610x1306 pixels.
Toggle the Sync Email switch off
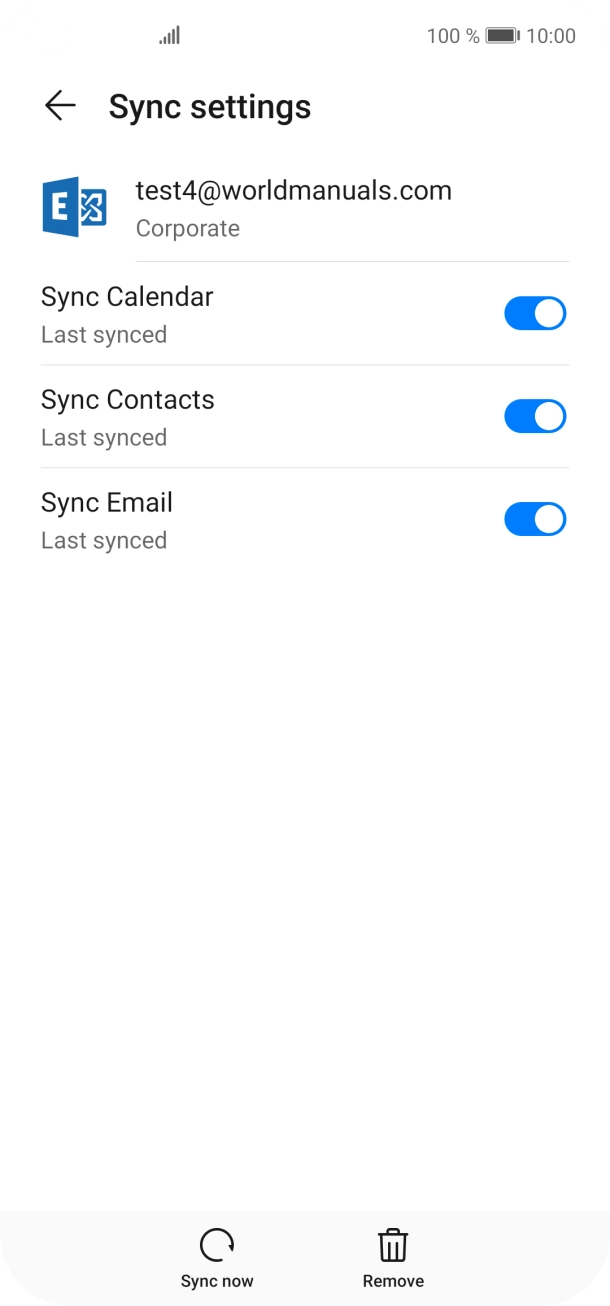[535, 520]
